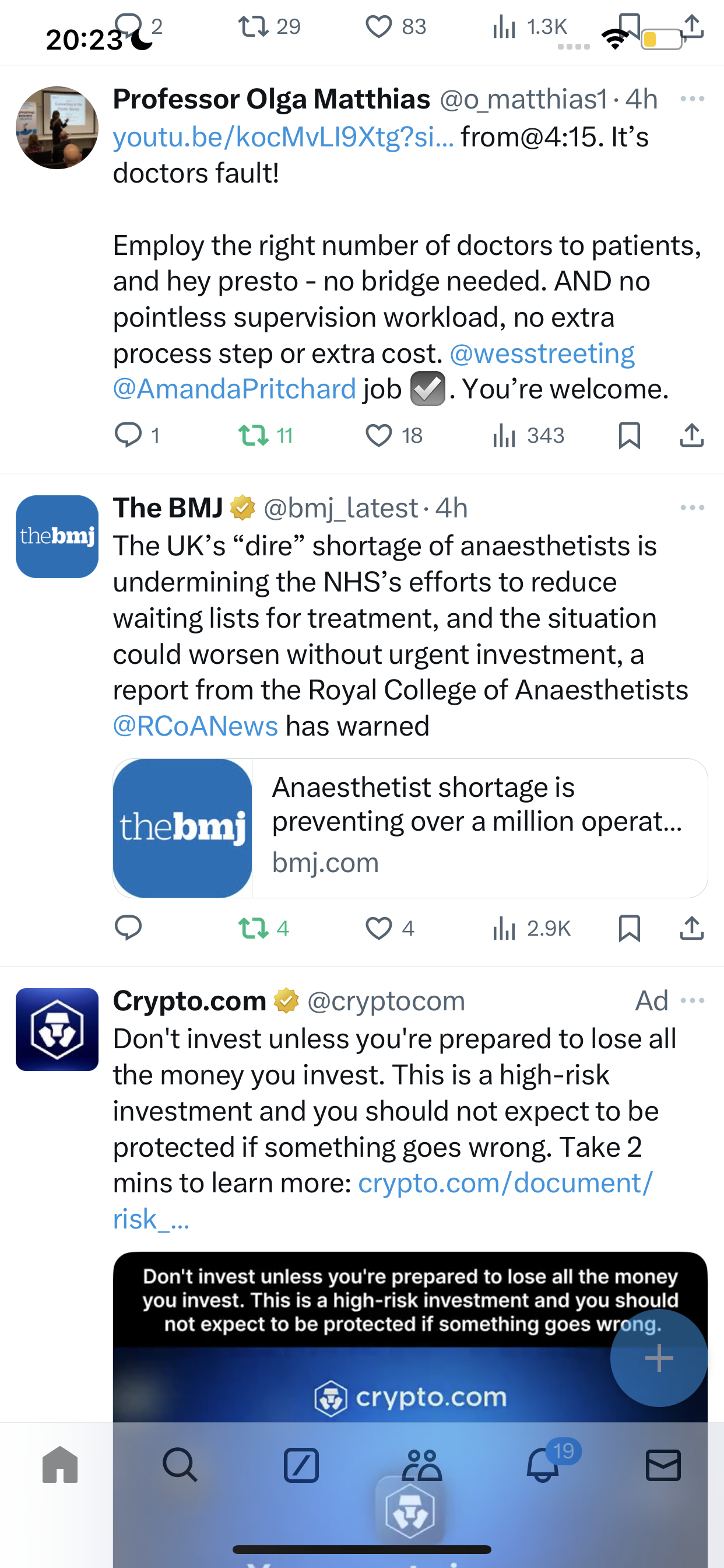Open more options on the Crypto.com ad
The image size is (724, 1568).
pyautogui.click(x=692, y=1000)
